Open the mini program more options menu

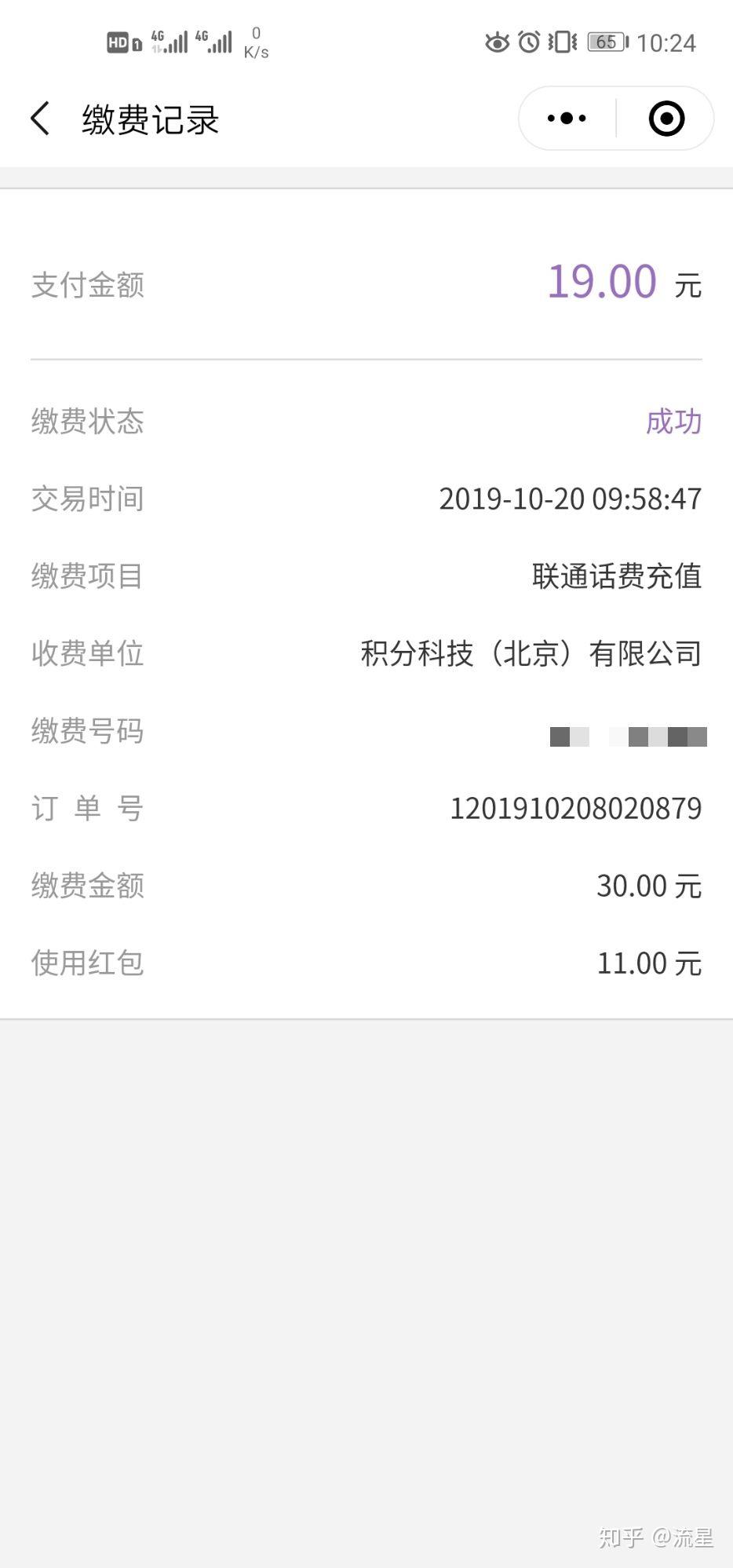pos(567,119)
